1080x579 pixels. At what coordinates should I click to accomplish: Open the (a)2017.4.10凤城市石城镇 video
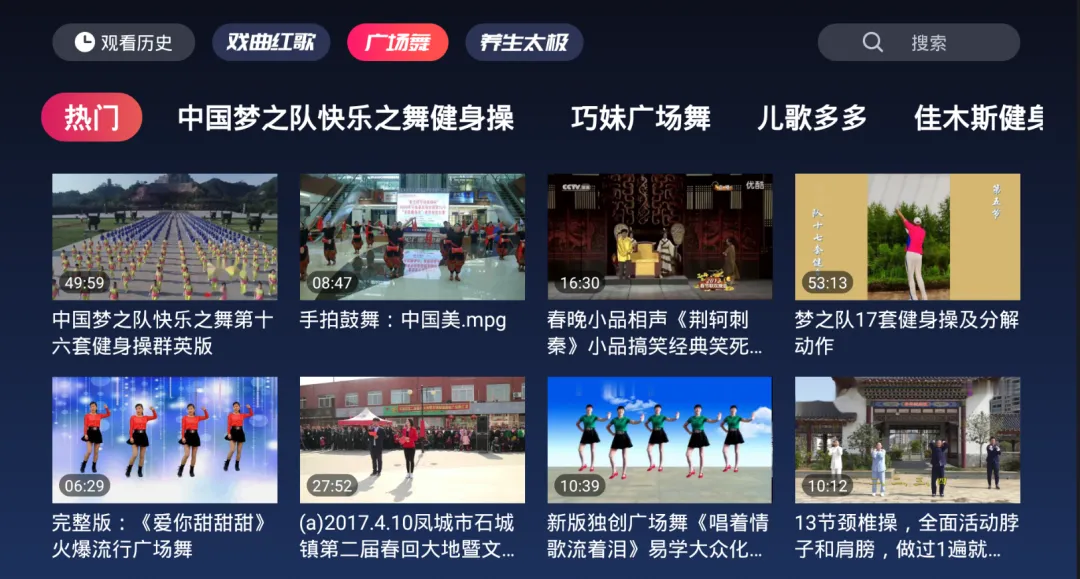(412, 440)
